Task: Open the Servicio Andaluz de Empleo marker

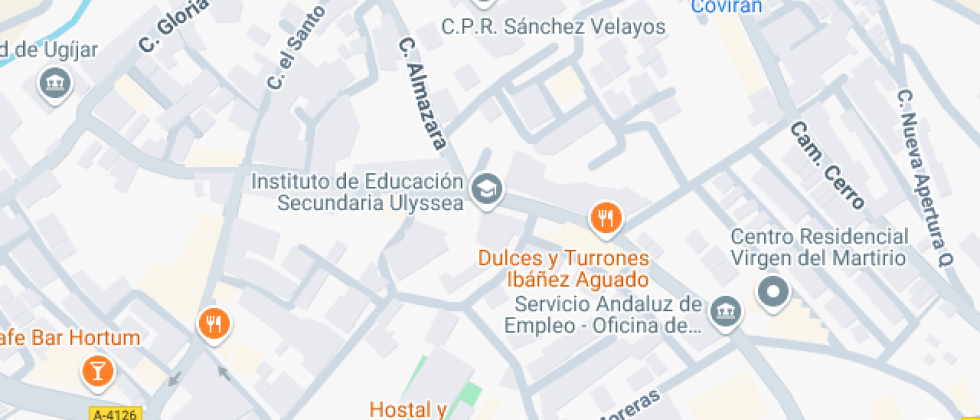Action: 726,312
